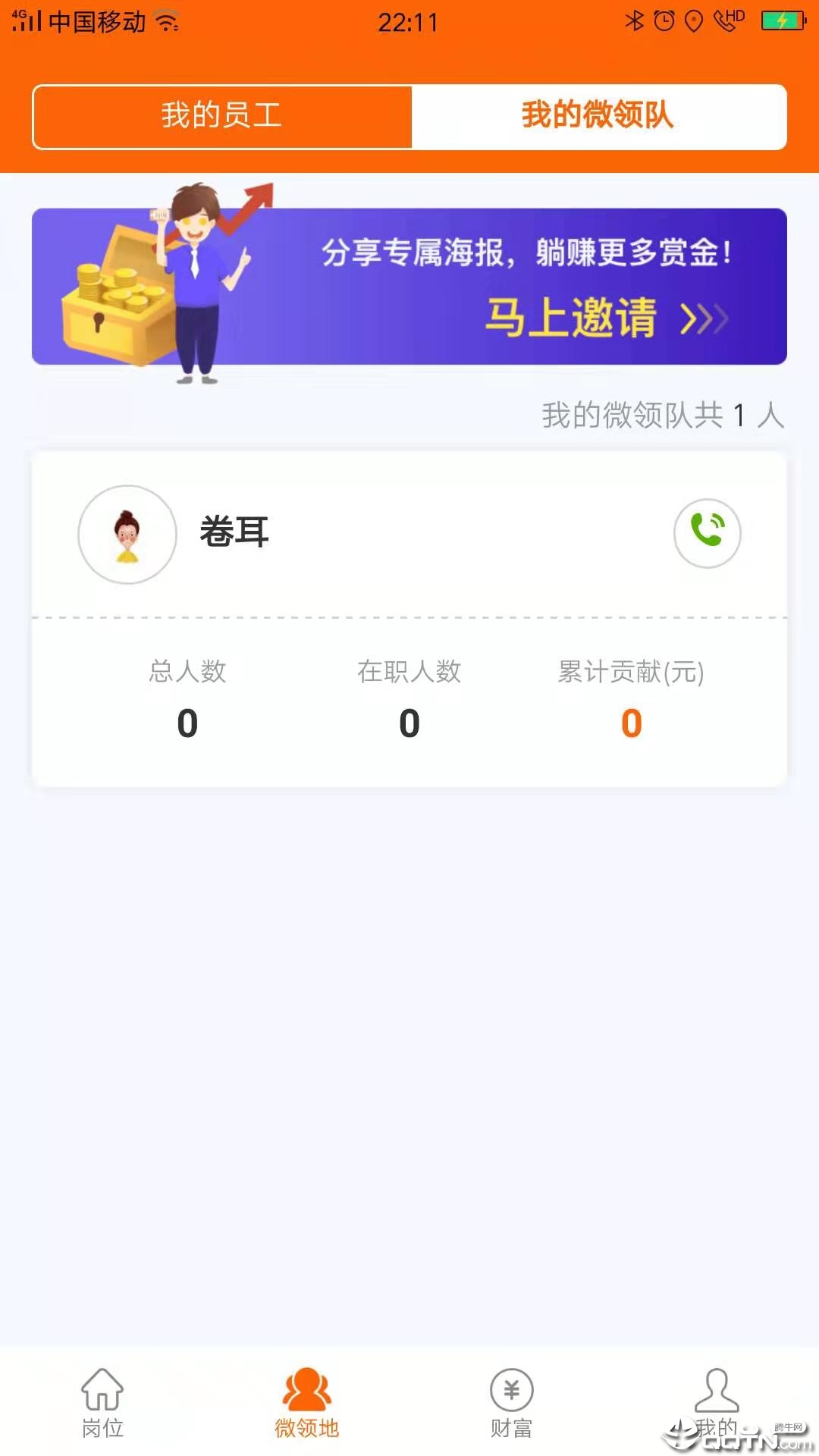819x1456 pixels.
Task: Tap the 在职人数 statistic value
Action: [408, 723]
